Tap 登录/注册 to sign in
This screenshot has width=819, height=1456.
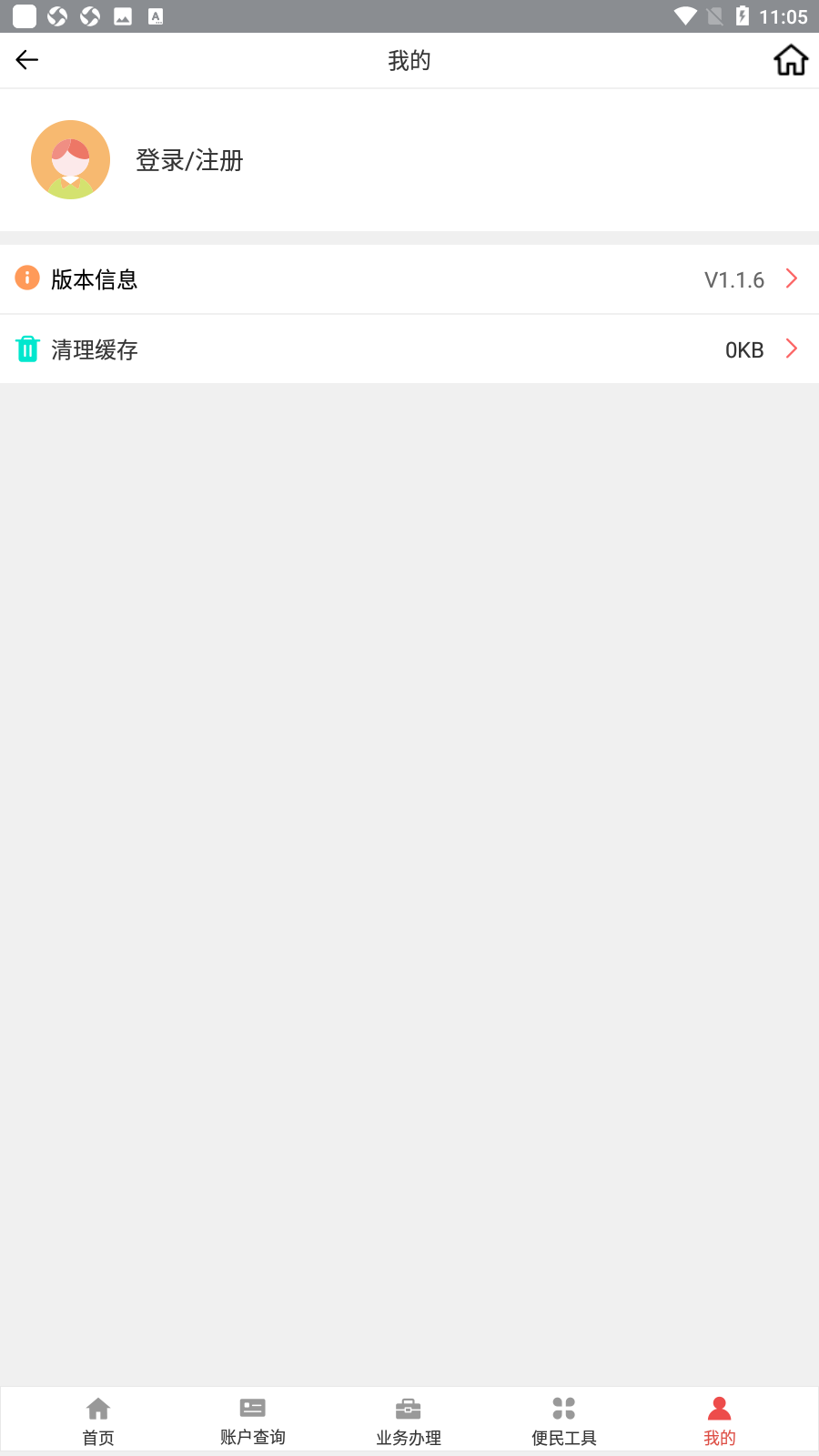point(188,159)
